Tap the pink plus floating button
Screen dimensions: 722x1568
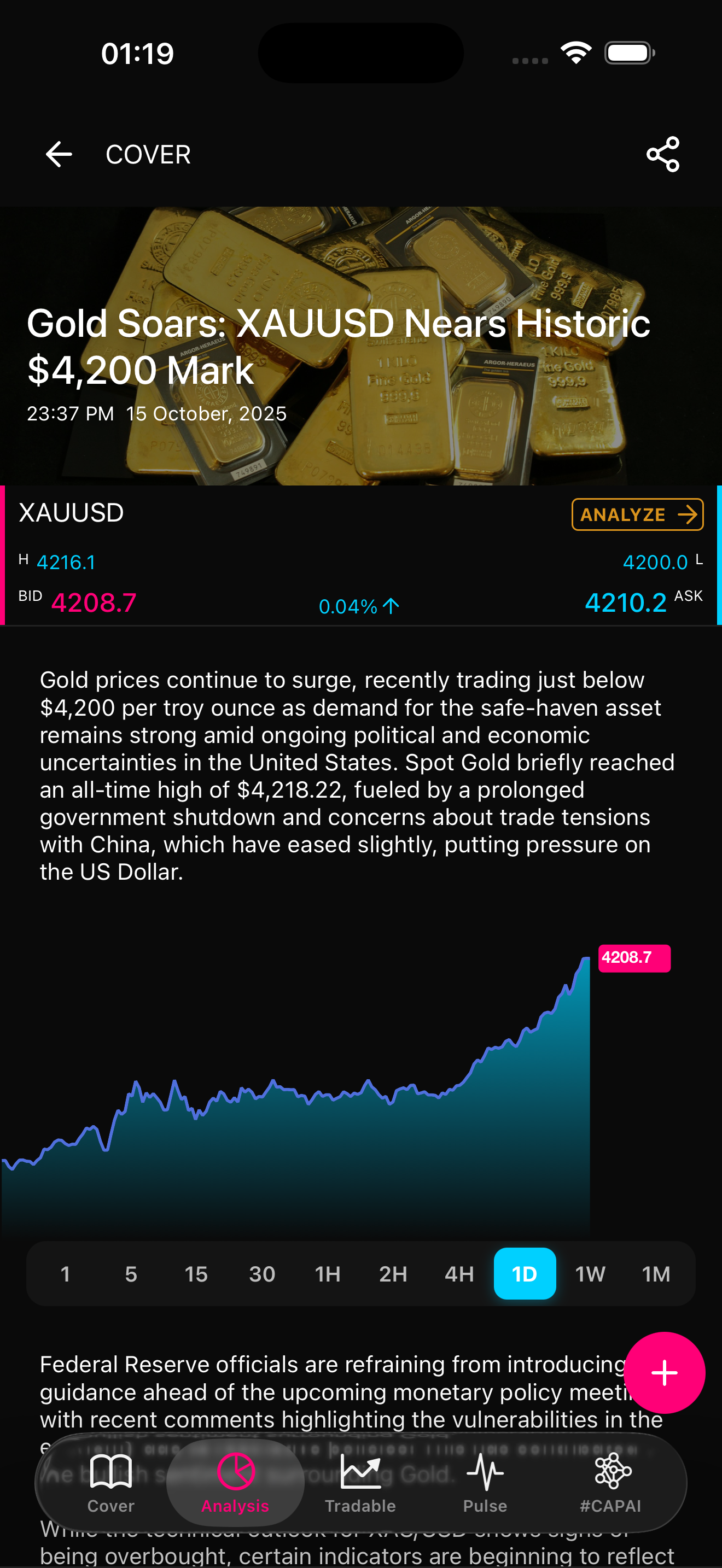pos(663,1373)
